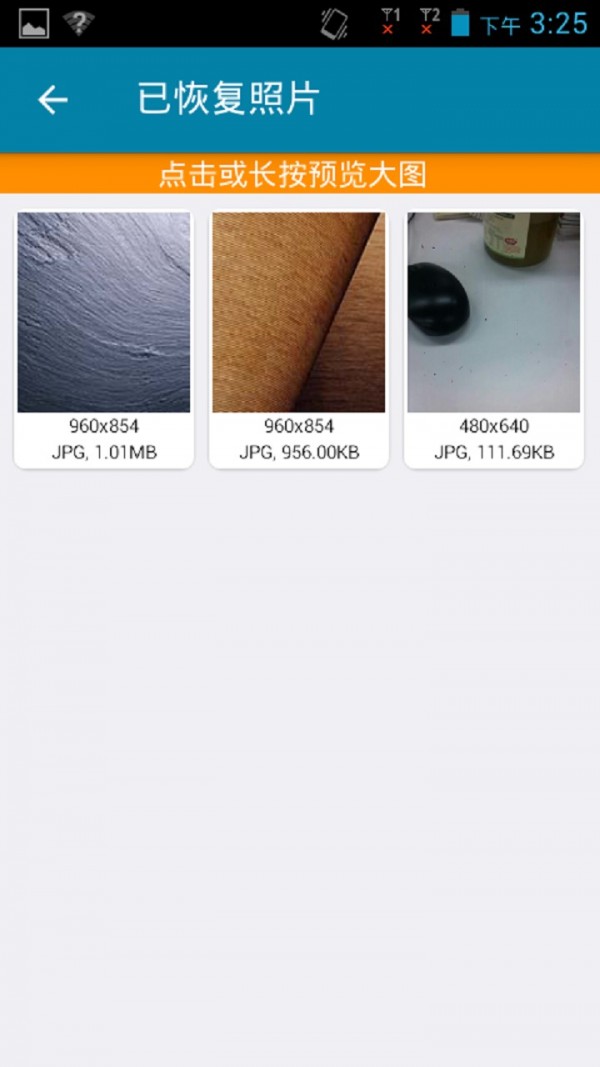Go back from the 已恢复照片 screen
600x1067 pixels.
click(x=52, y=100)
